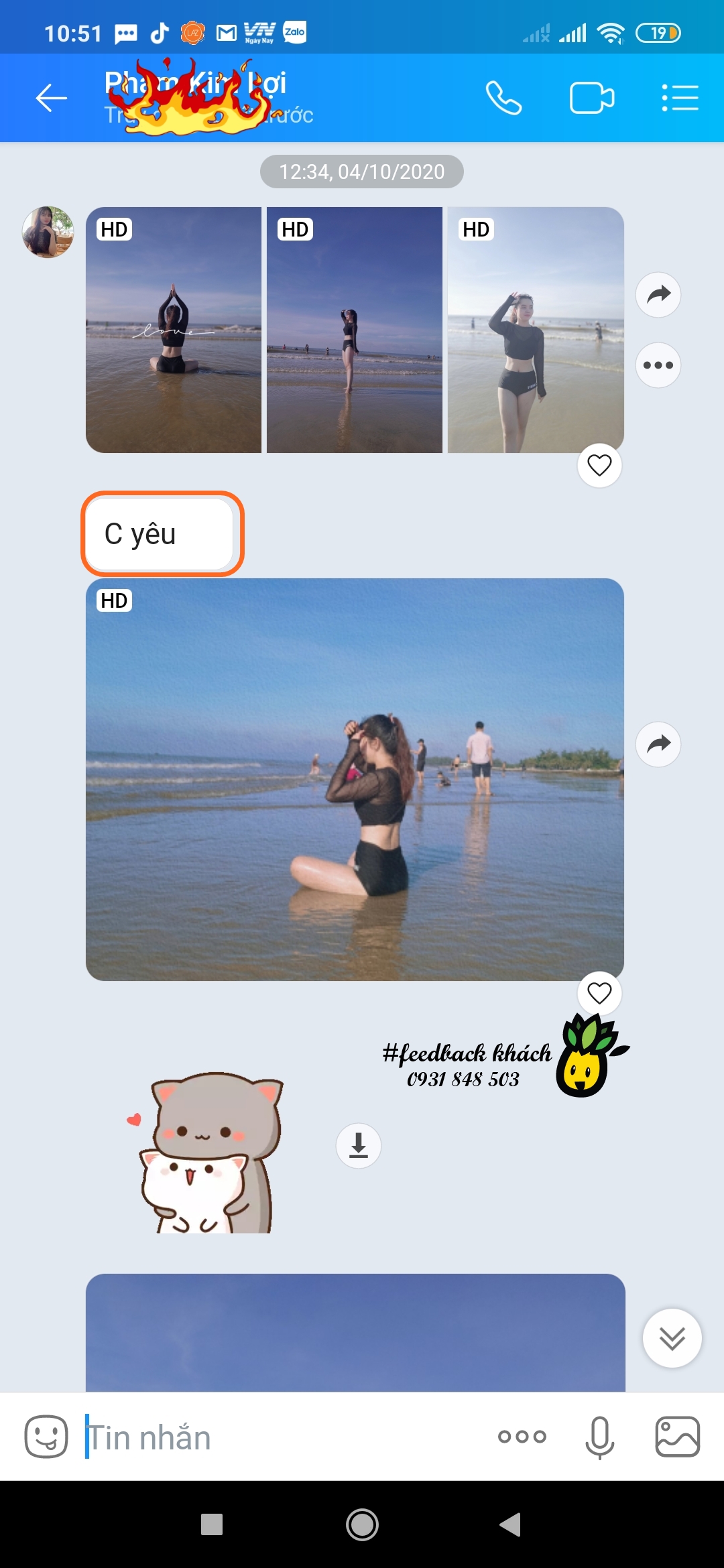Focus the Tin nhắn message field
Image resolution: width=724 pixels, height=1568 pixels.
point(282,1438)
